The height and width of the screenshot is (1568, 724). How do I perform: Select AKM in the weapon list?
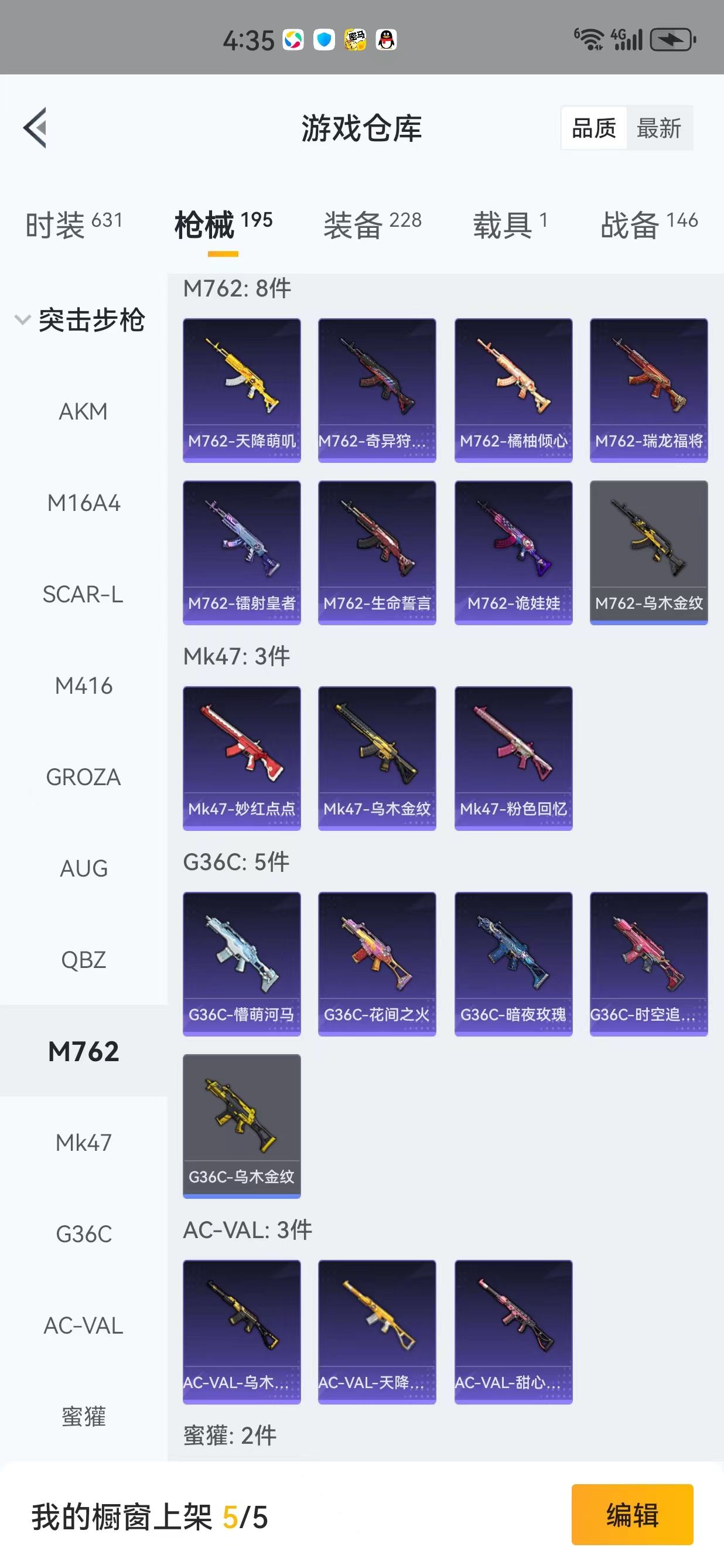pyautogui.click(x=83, y=411)
